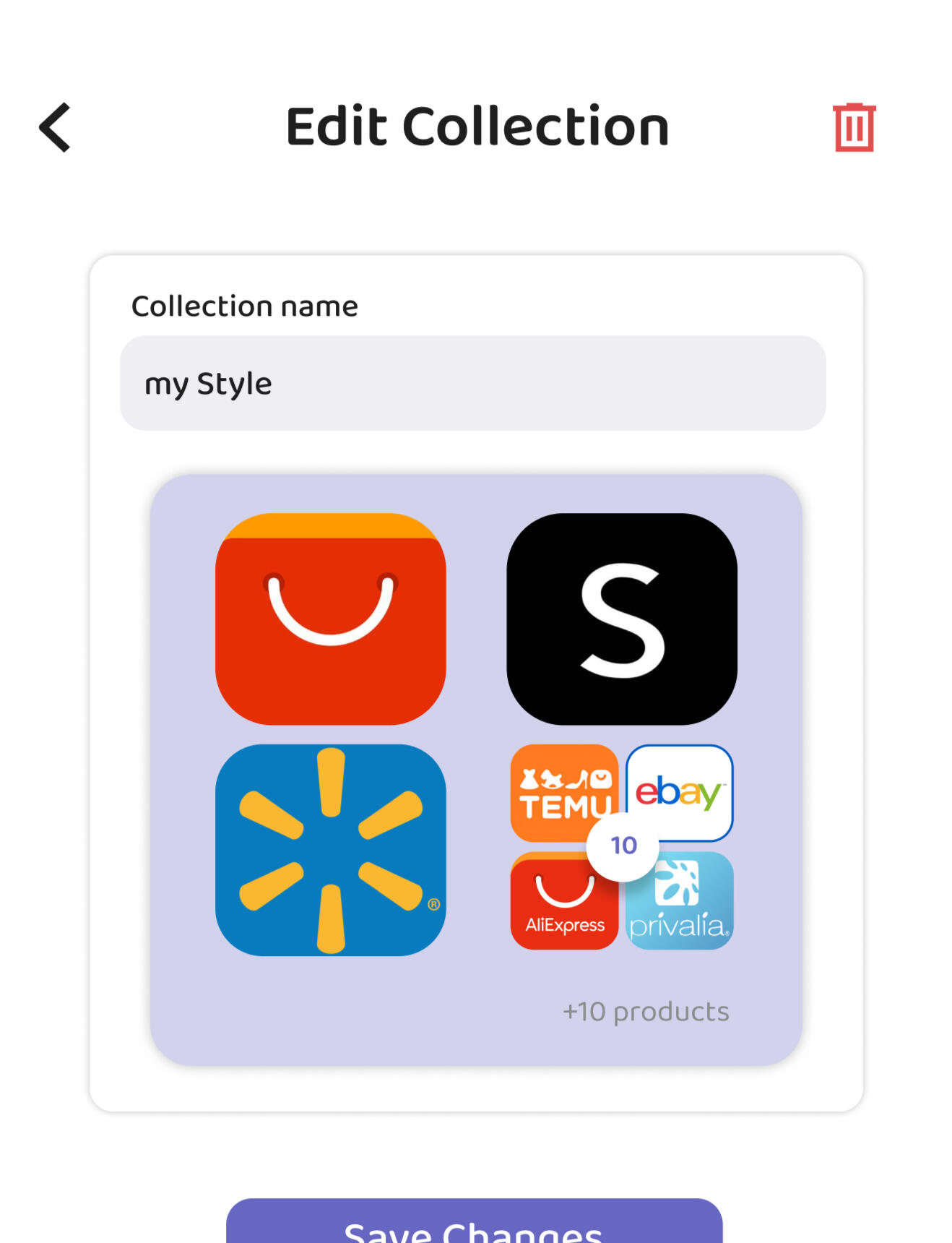Save changes to the collection
Screen dimensions: 952x1243
point(474,1224)
